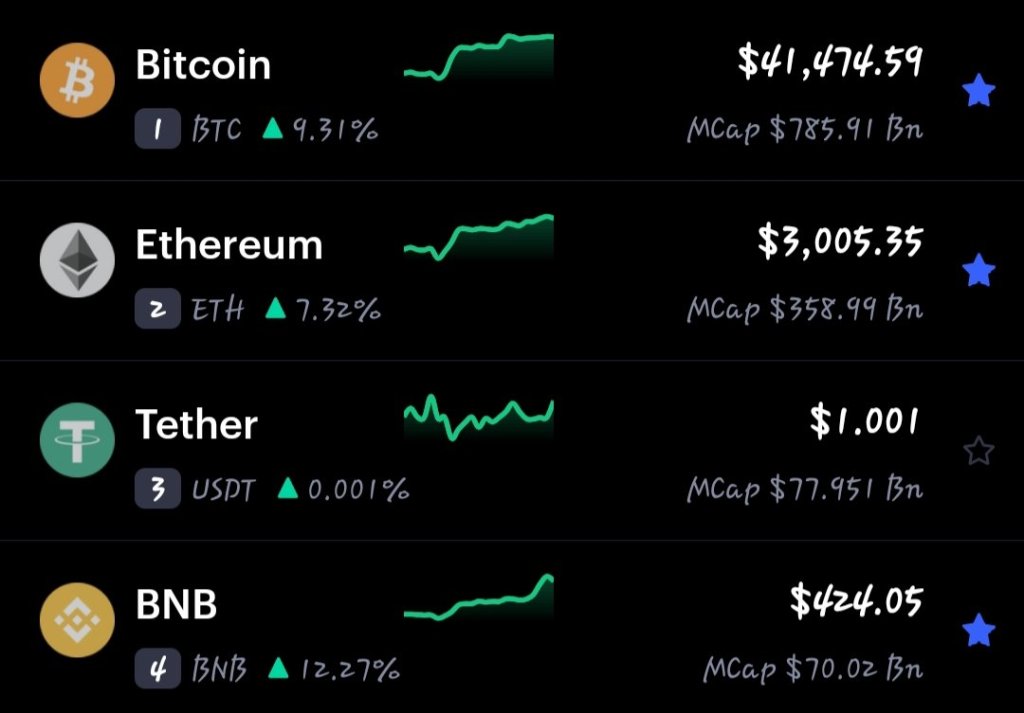1024x713 pixels.
Task: Add Tether to favorites with the star
Action: (x=978, y=452)
